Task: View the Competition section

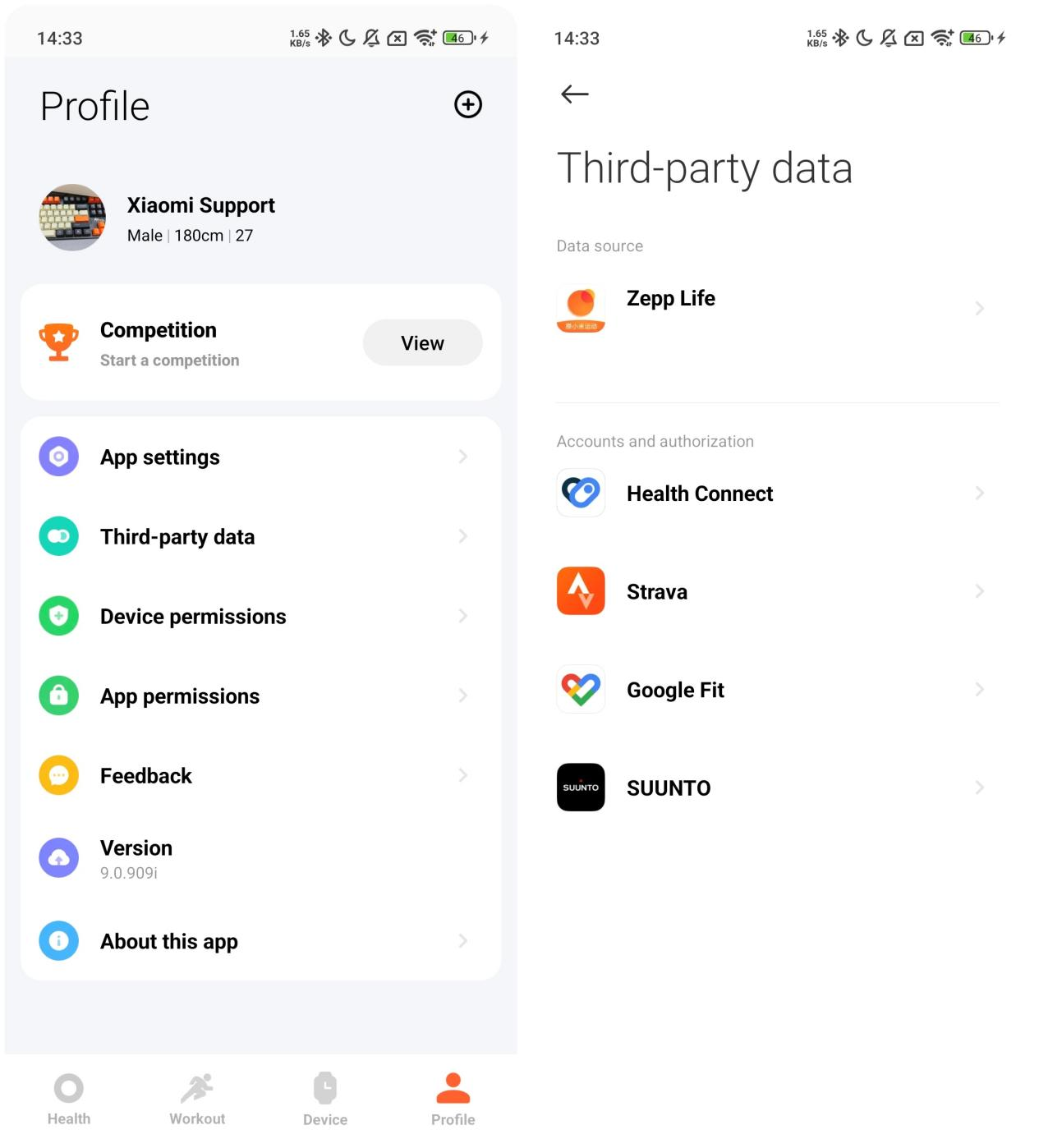Action: (x=422, y=343)
